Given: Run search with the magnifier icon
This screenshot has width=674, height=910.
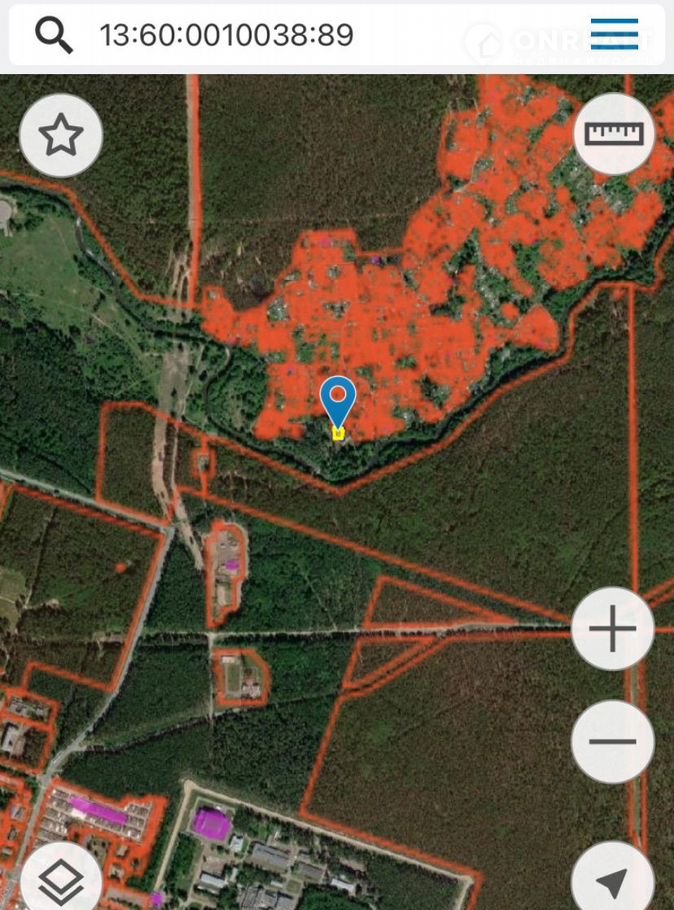Looking at the screenshot, I should coord(54,35).
